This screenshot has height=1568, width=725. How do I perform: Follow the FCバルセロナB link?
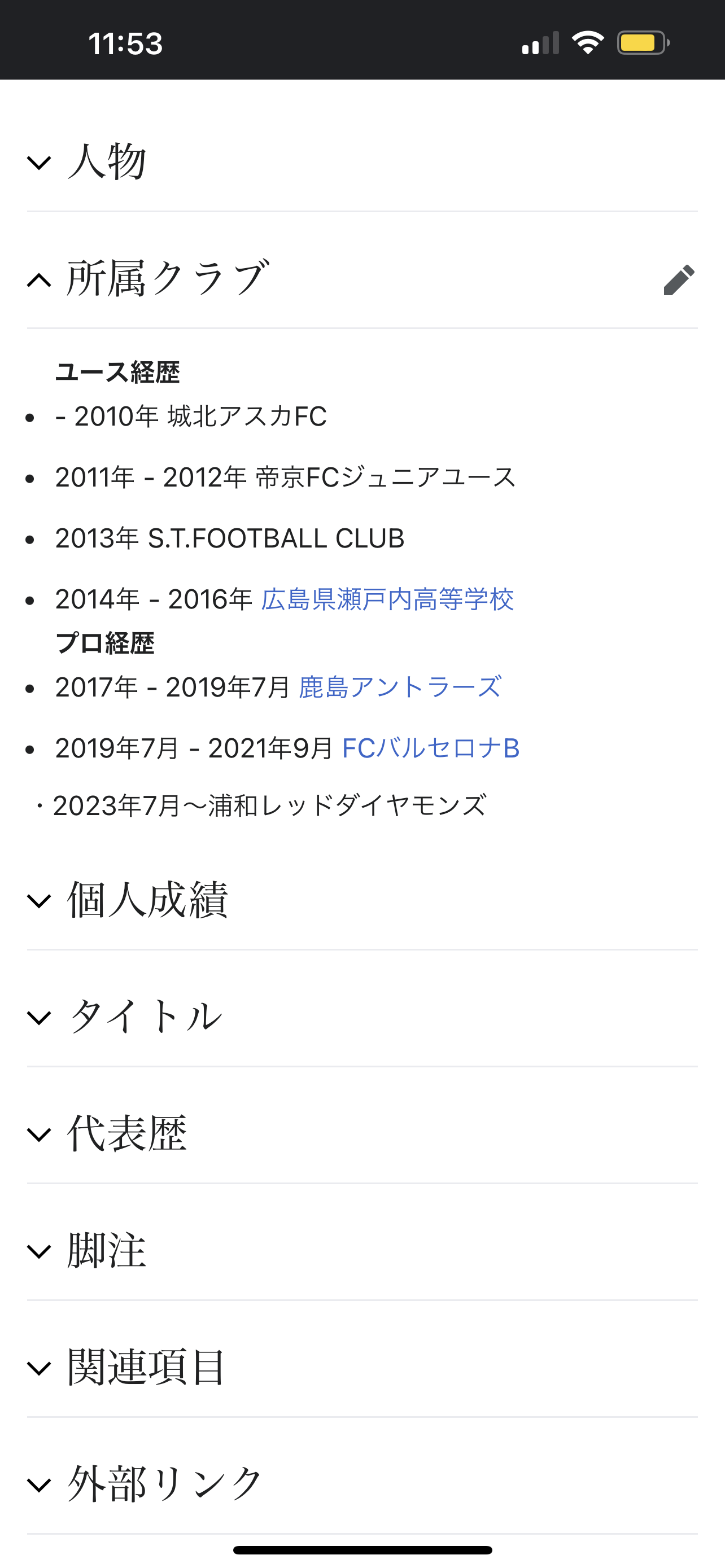pos(430,748)
